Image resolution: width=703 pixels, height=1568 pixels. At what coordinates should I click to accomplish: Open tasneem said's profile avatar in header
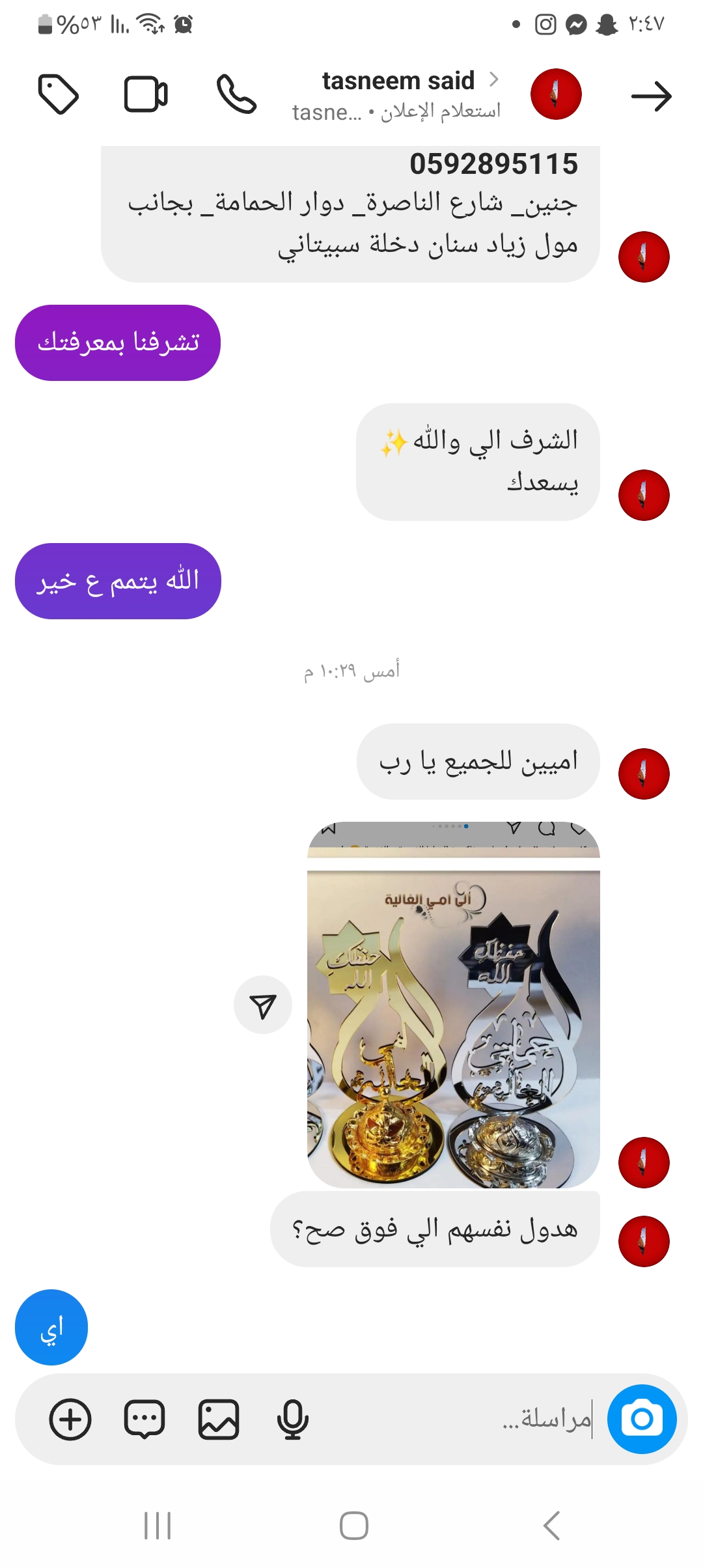(556, 94)
